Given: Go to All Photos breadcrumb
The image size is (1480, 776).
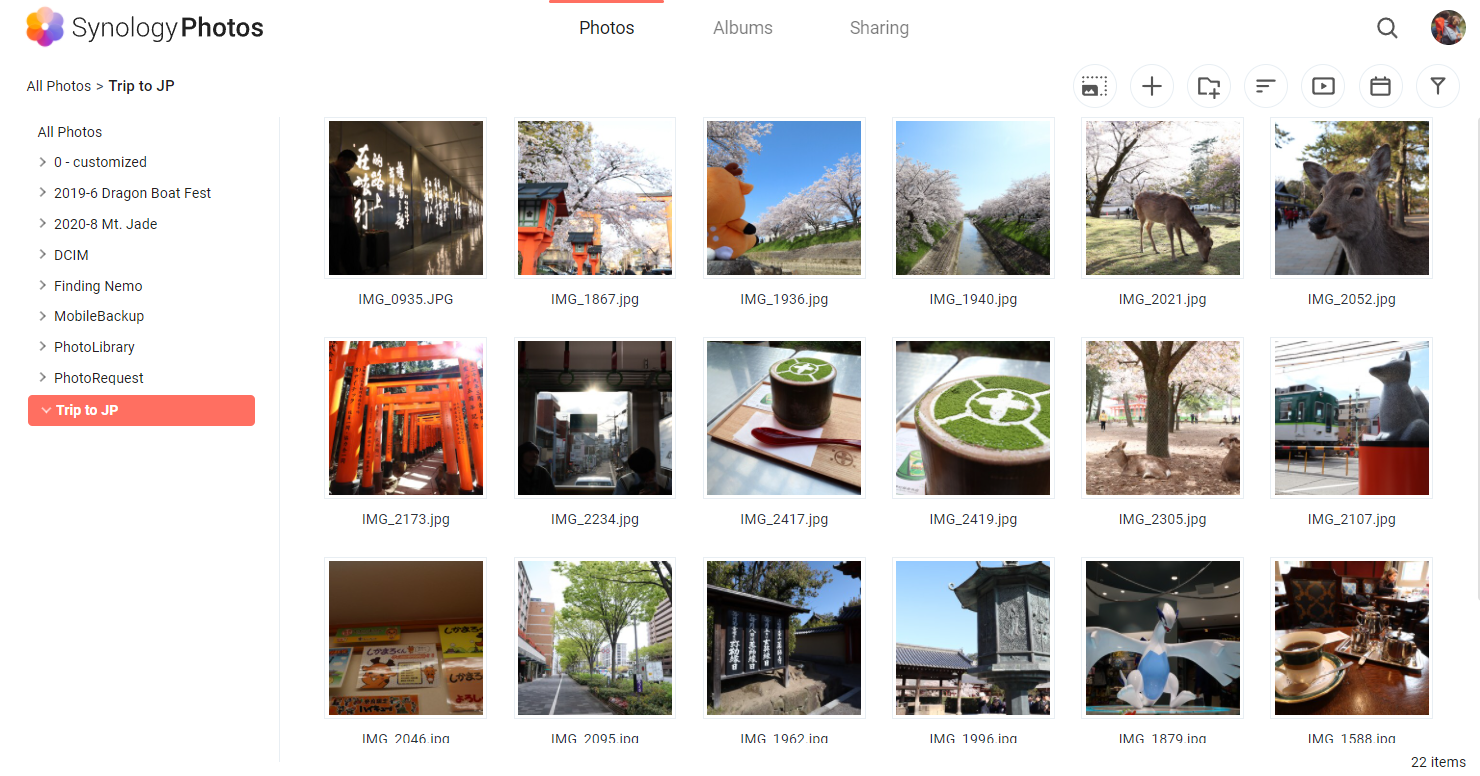Looking at the screenshot, I should (59, 86).
